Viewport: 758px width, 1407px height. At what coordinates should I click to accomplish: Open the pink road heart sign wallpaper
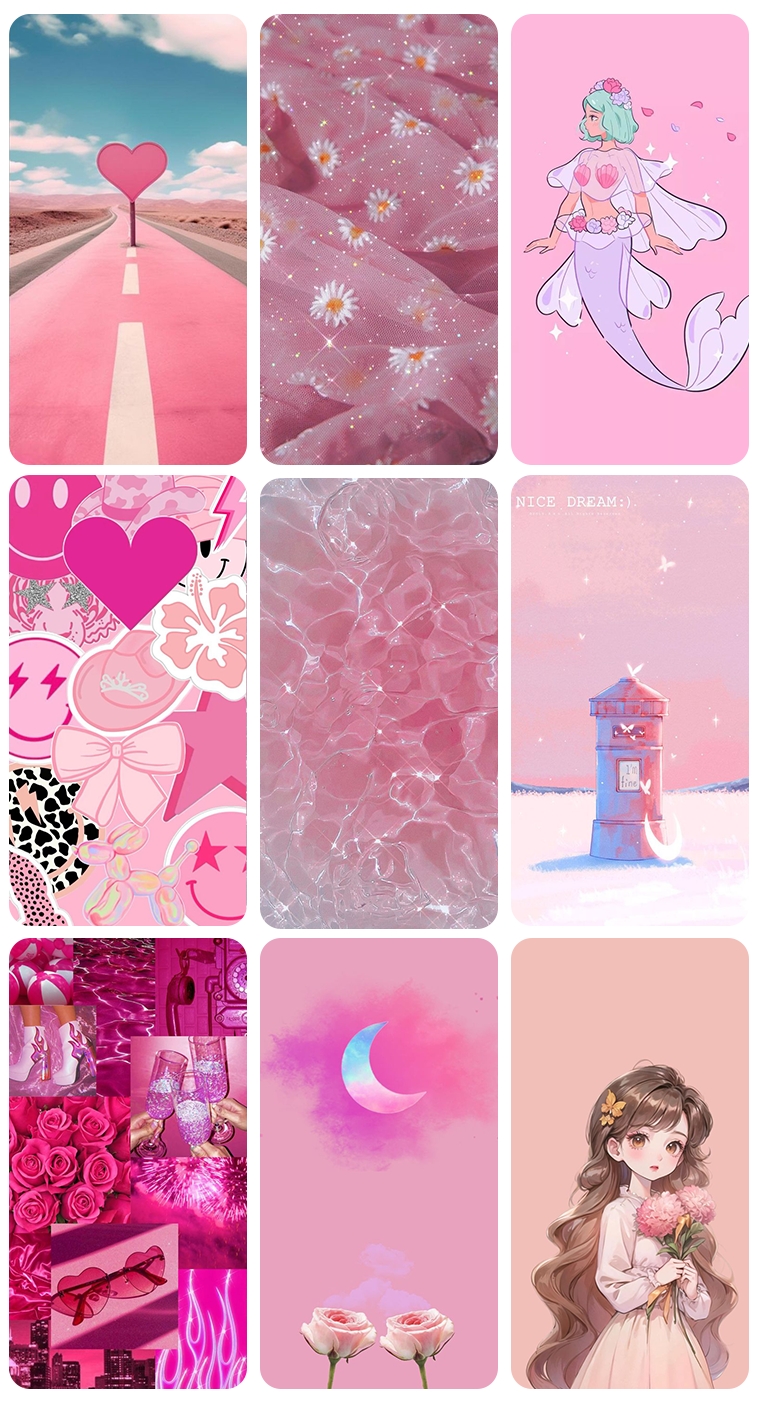pos(128,239)
